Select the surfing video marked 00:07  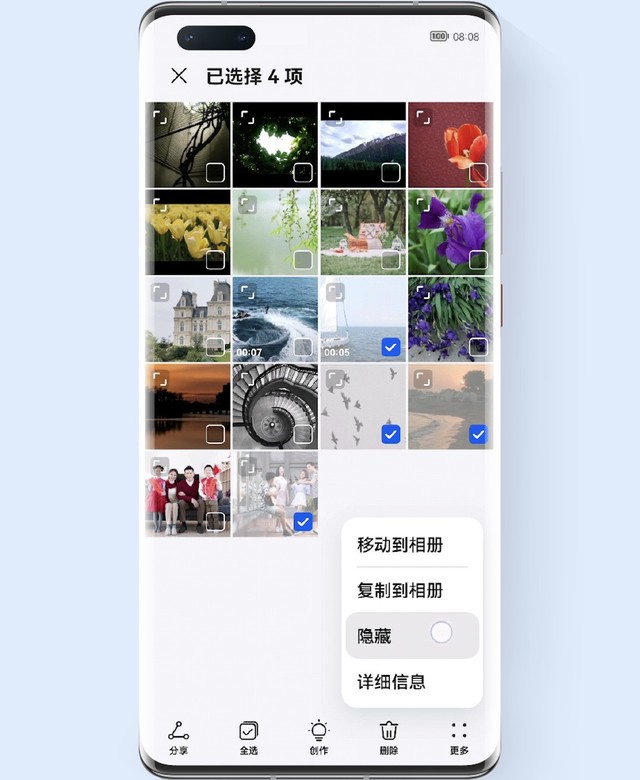click(303, 347)
